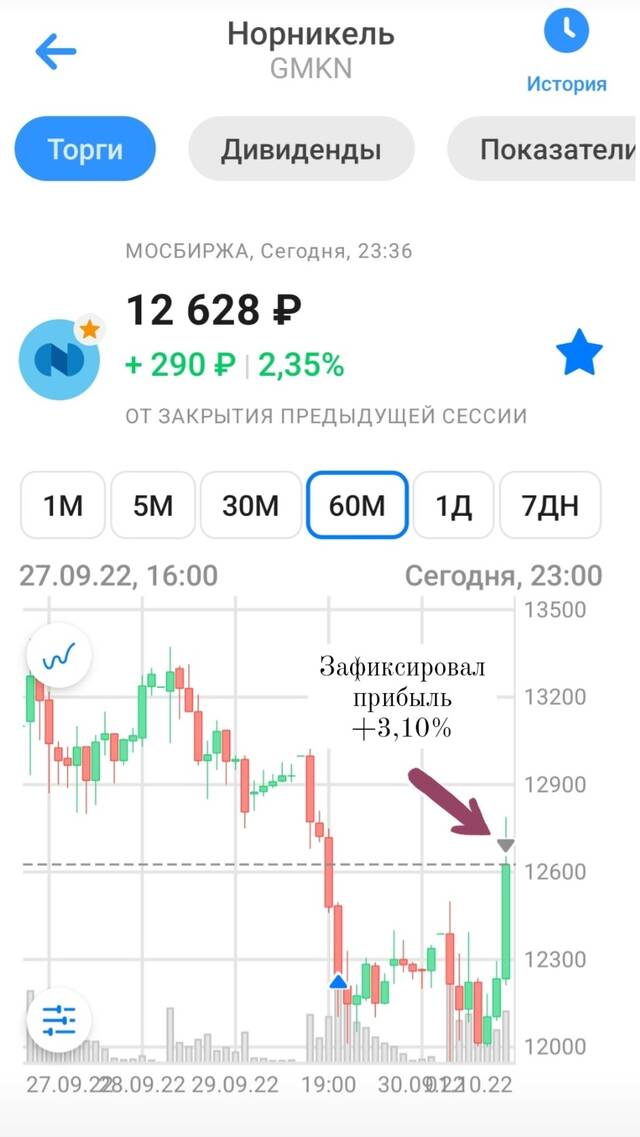
Task: Open the Показатели tab
Action: point(542,150)
